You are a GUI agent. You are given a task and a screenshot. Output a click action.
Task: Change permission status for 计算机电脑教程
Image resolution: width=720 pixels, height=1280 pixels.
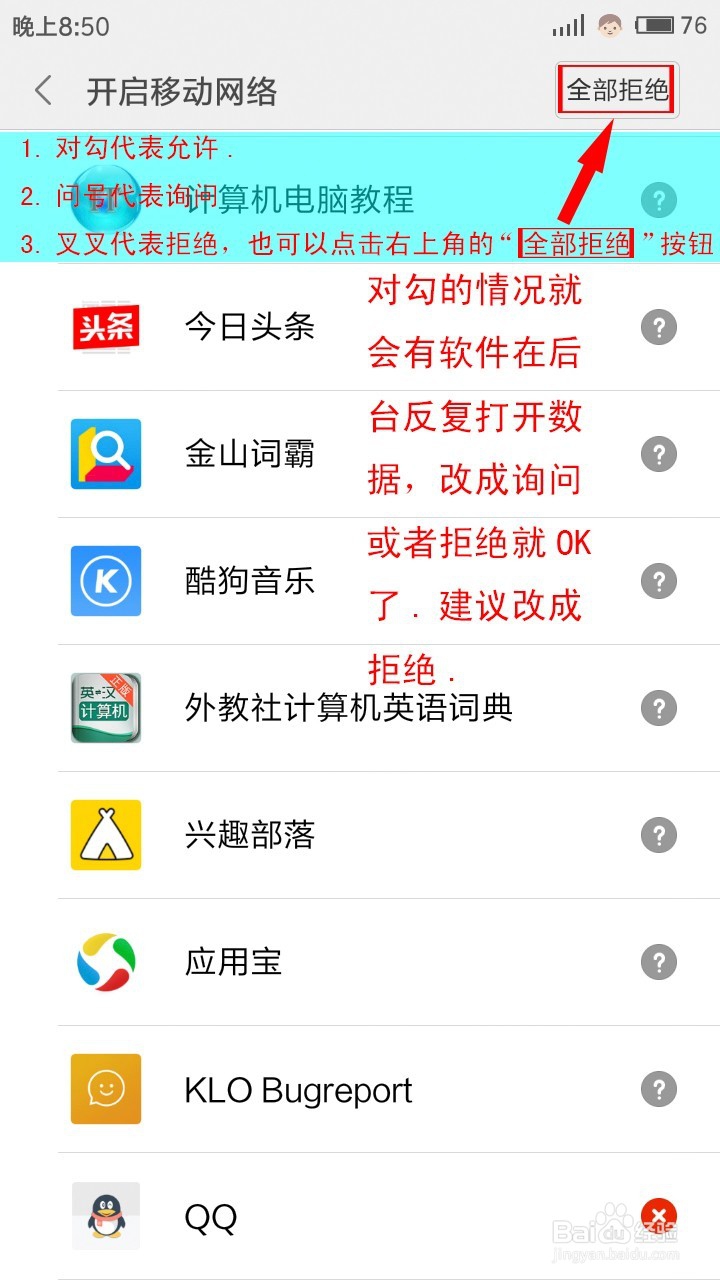click(x=658, y=200)
